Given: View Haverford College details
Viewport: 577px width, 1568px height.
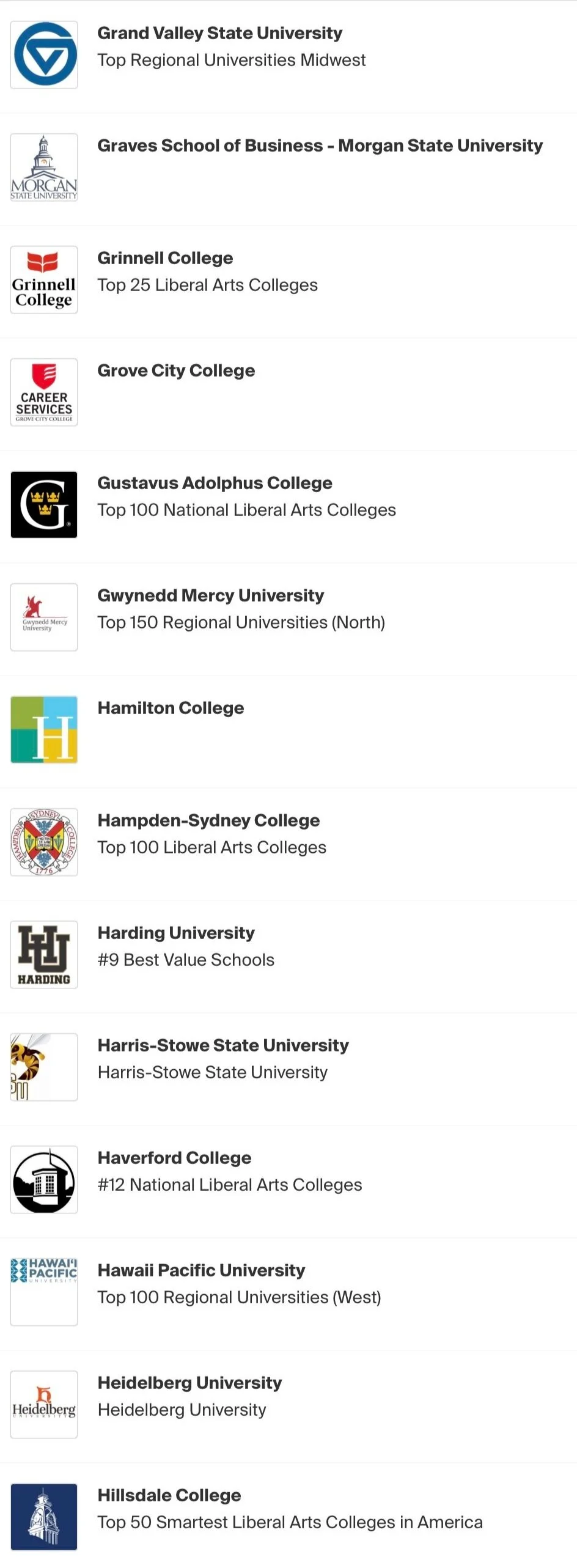Looking at the screenshot, I should [174, 1158].
